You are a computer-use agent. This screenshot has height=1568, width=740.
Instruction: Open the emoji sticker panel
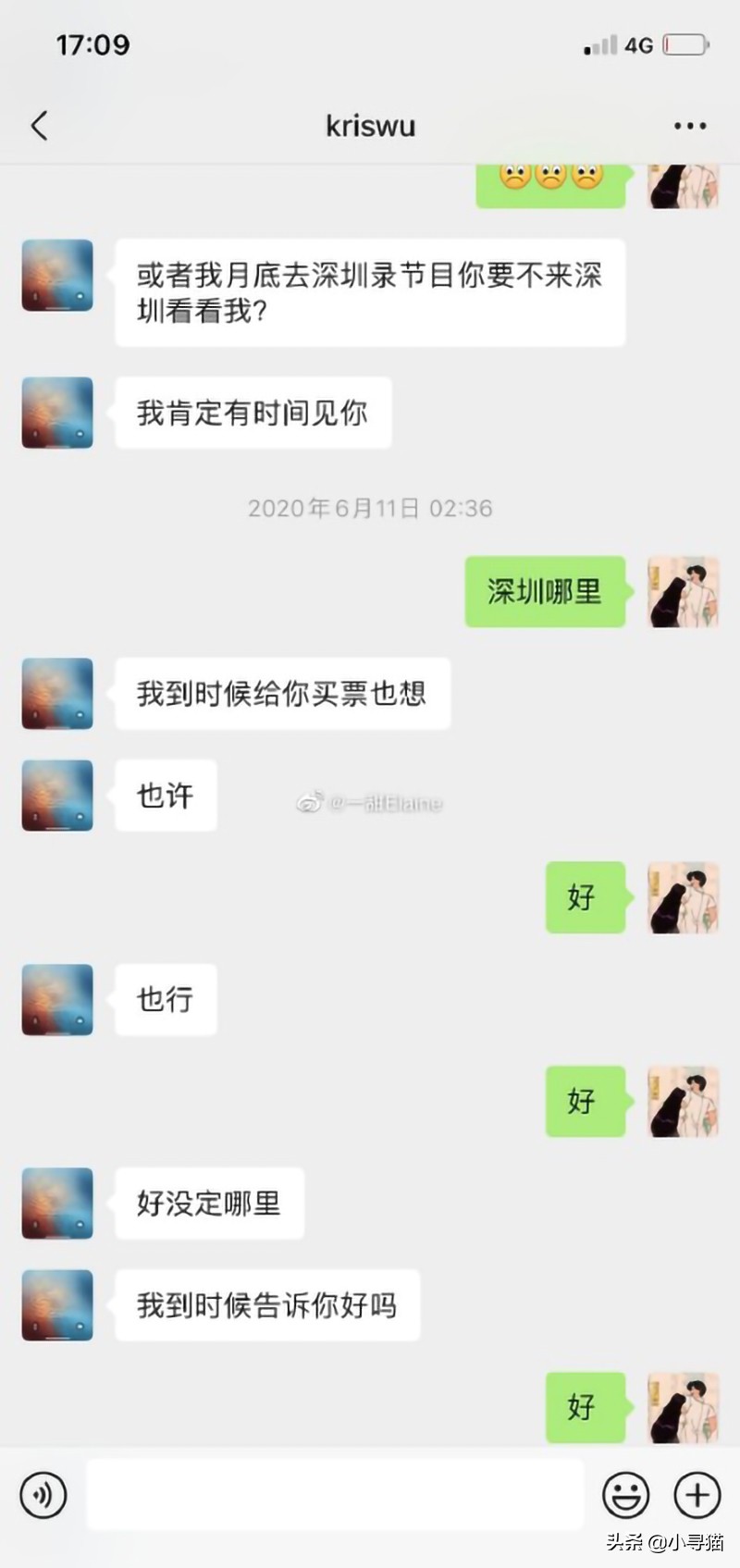click(626, 1494)
